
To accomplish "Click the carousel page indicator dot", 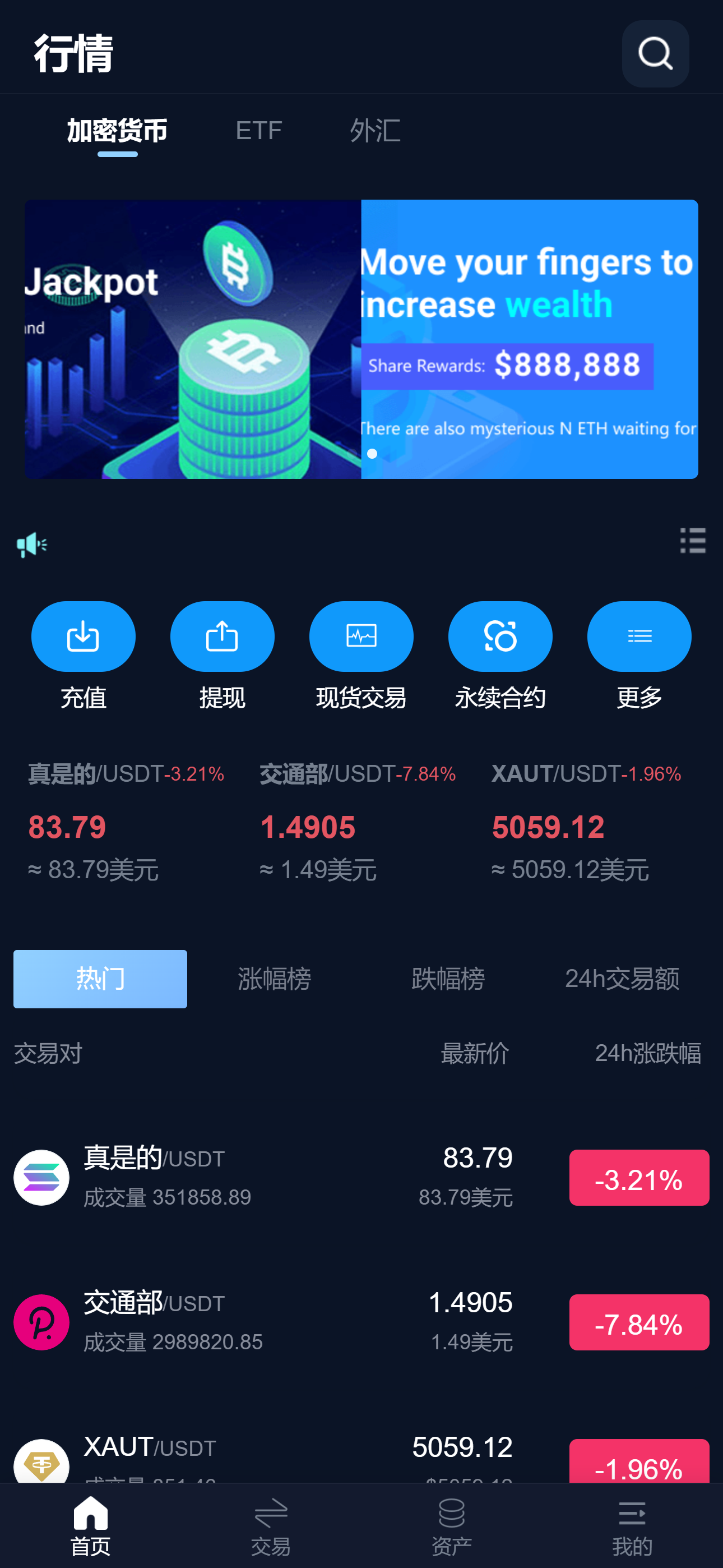I will pos(372,453).
